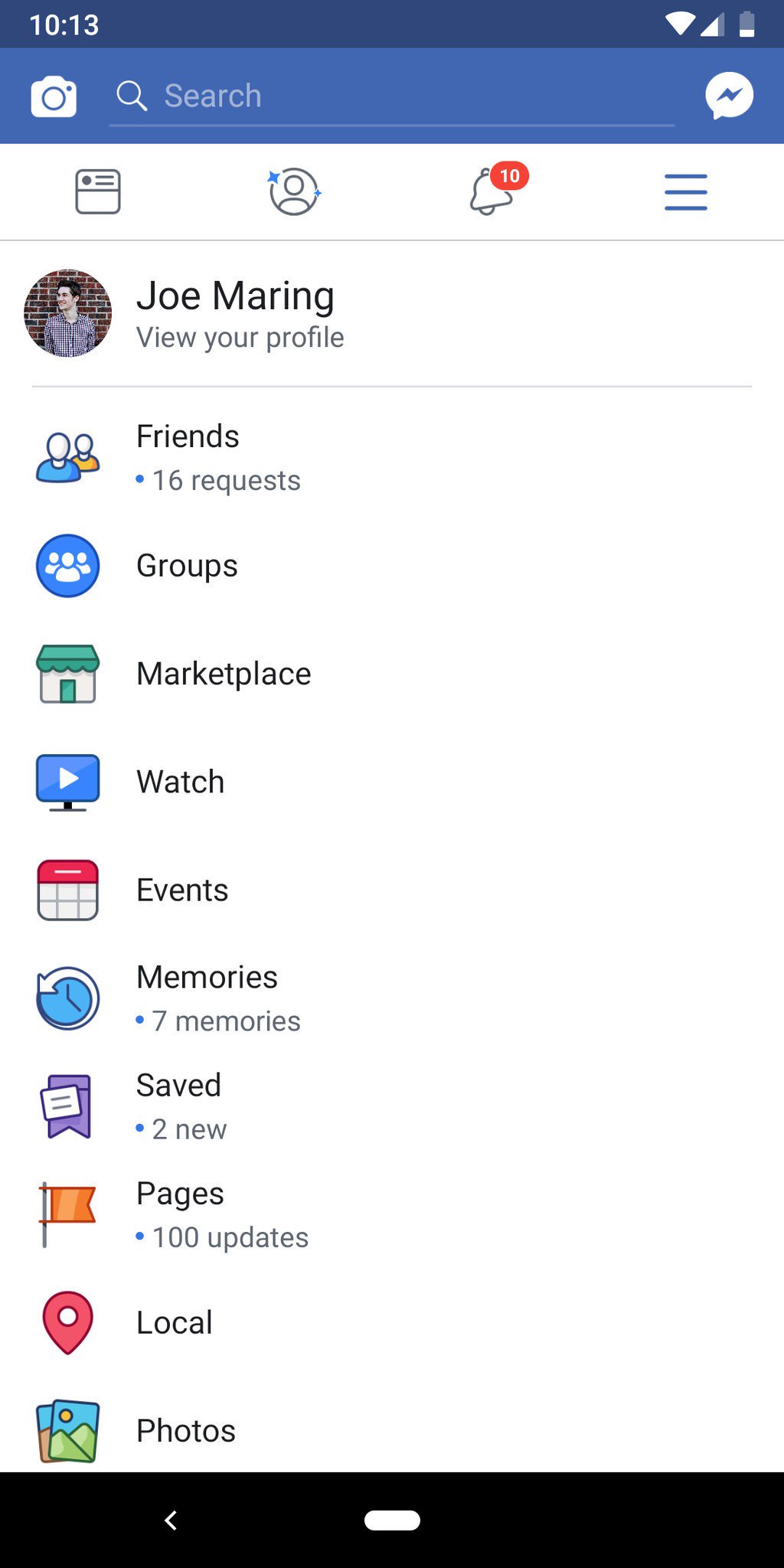The width and height of the screenshot is (784, 1568).
Task: Open Facebook Watch via the play icon
Action: point(67,781)
